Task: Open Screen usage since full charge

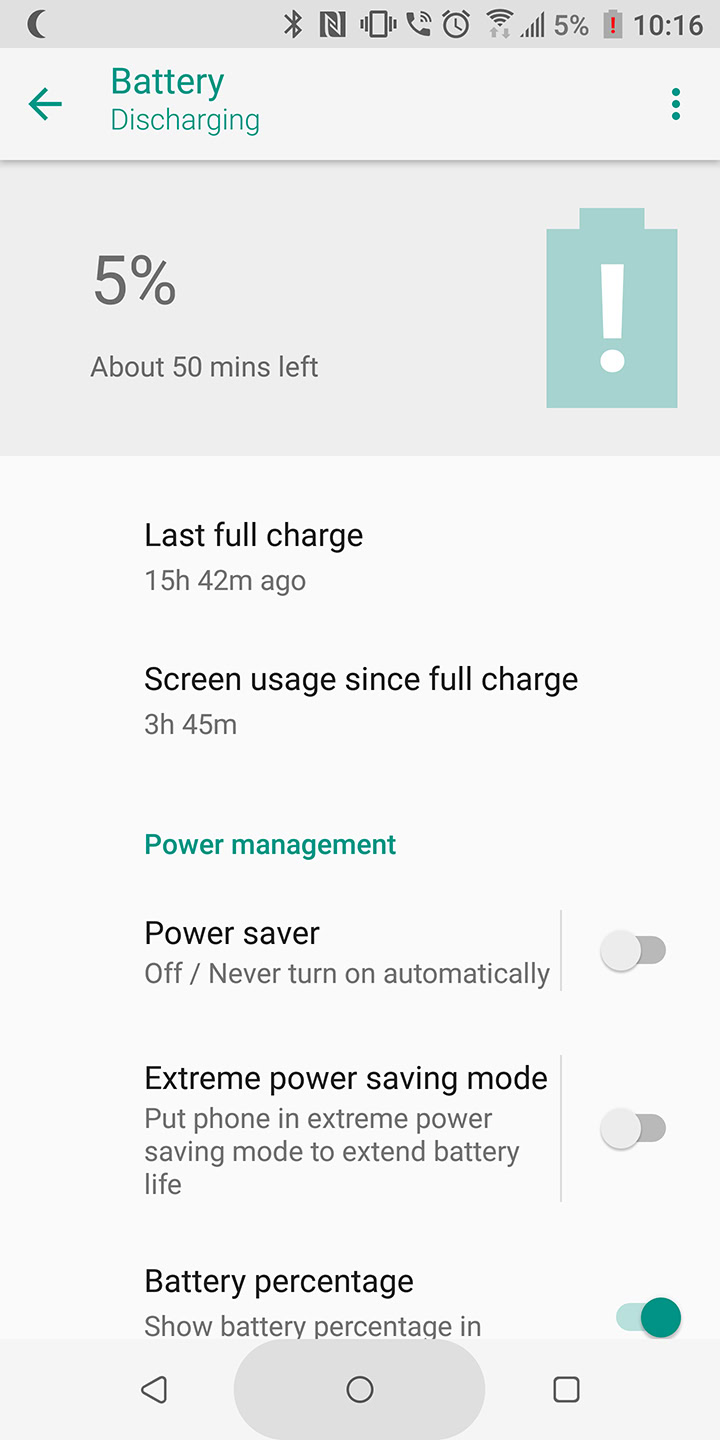Action: pos(360,700)
